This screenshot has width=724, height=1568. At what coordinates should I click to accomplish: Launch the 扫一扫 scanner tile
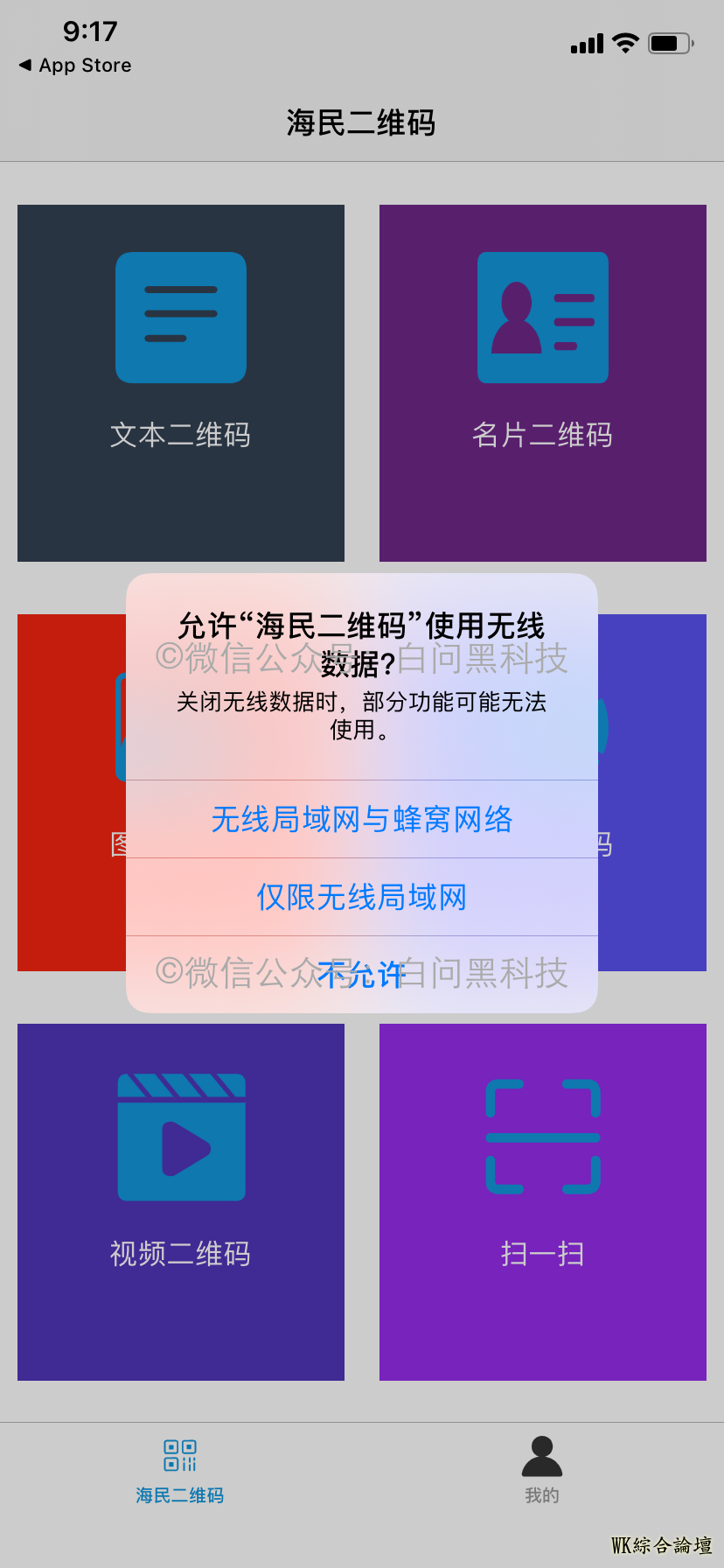click(543, 1201)
